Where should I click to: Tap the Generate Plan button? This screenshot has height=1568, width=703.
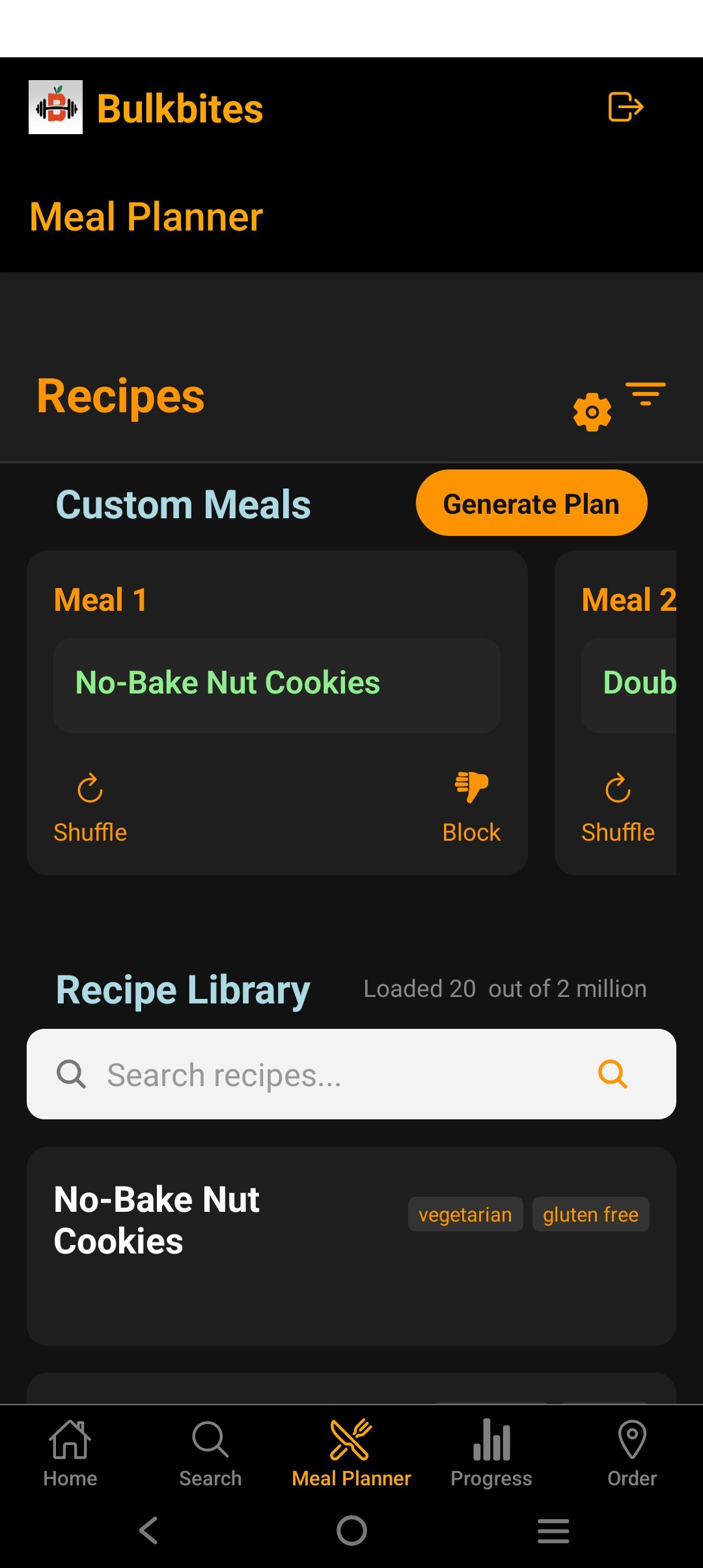531,503
